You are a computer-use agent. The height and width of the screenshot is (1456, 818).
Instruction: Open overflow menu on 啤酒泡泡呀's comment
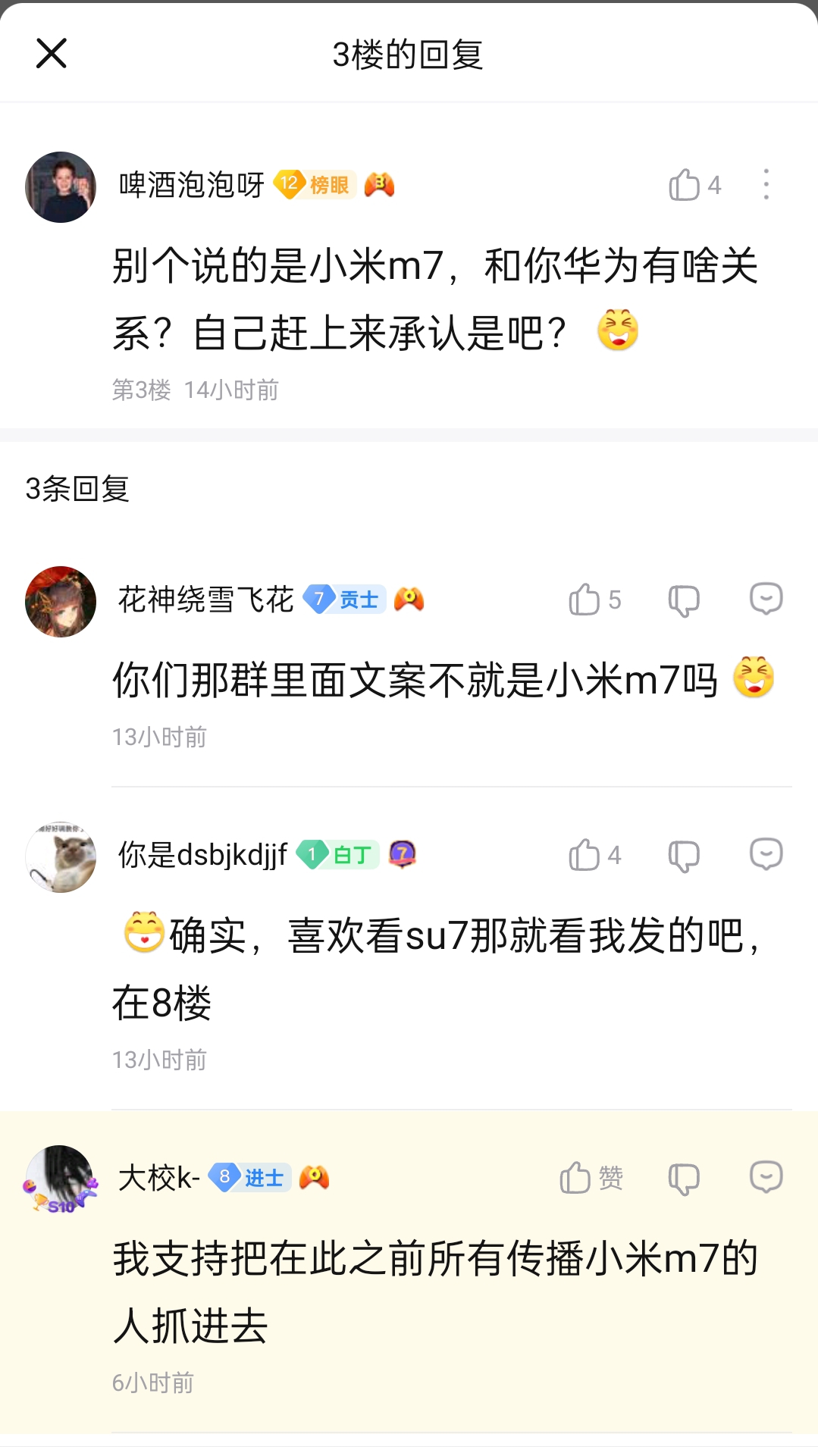click(x=766, y=185)
